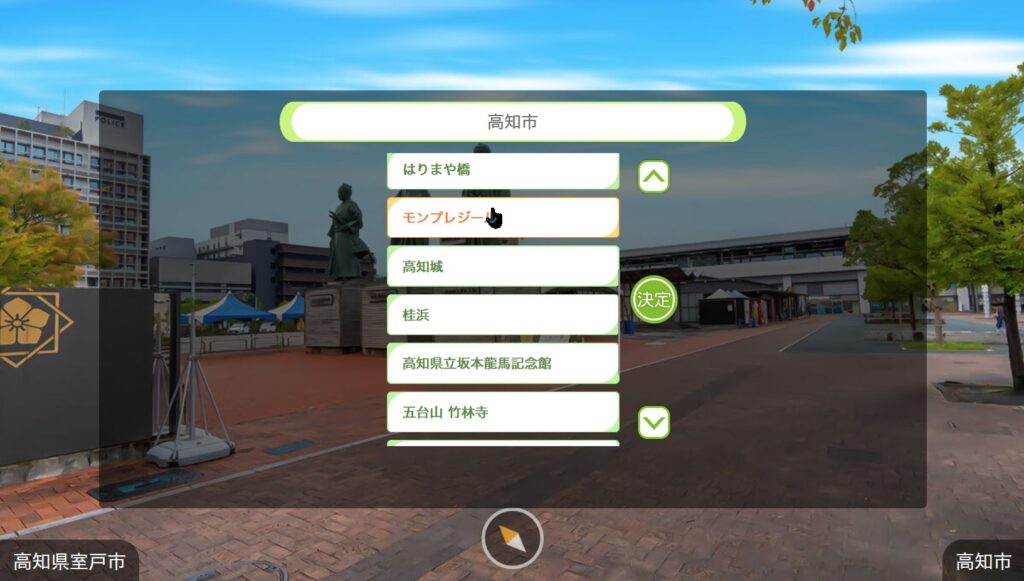This screenshot has width=1024, height=581.
Task: Tap the up arrow to scroll list up
Action: [x=653, y=177]
